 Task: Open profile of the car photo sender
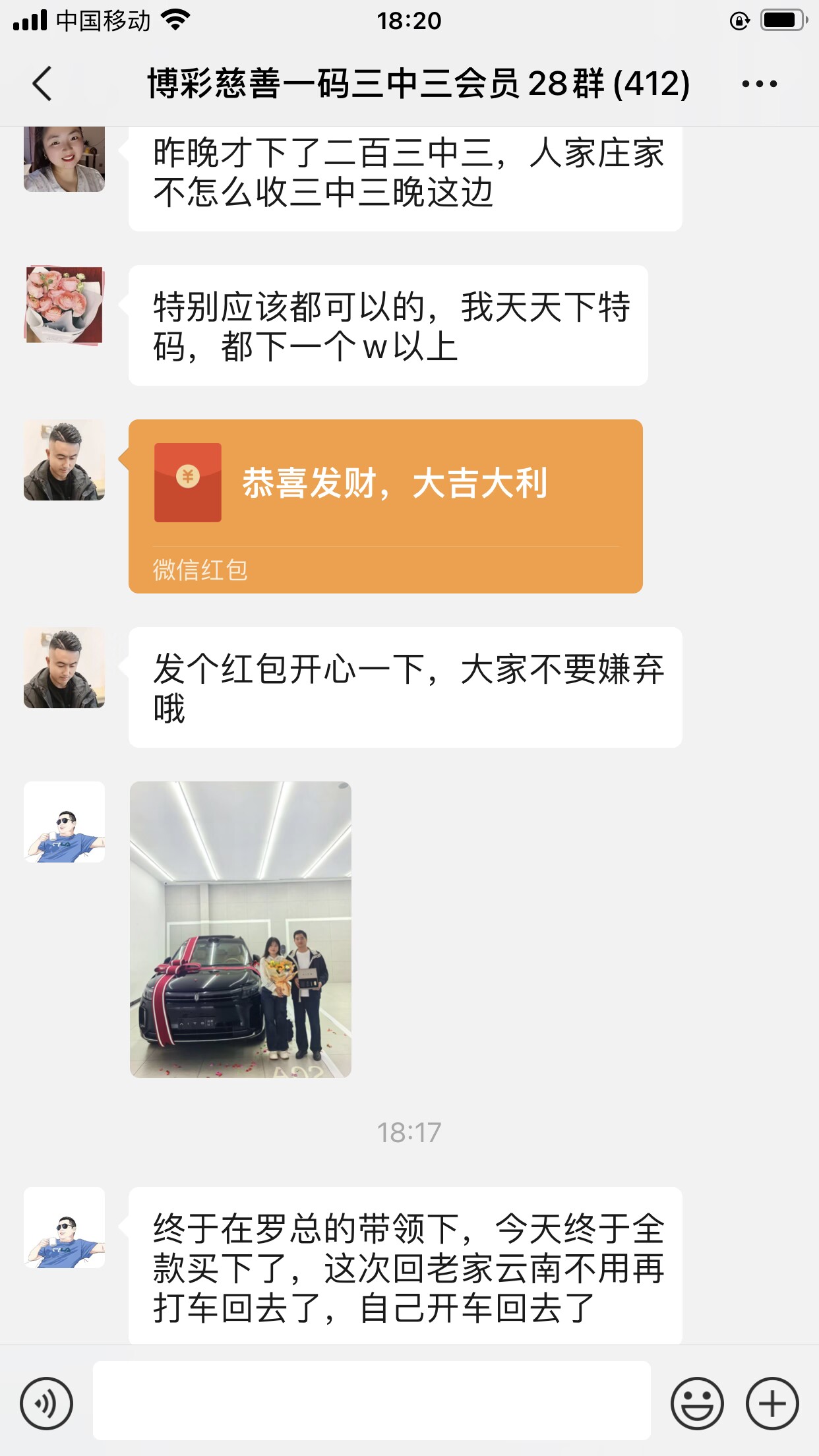click(x=64, y=822)
